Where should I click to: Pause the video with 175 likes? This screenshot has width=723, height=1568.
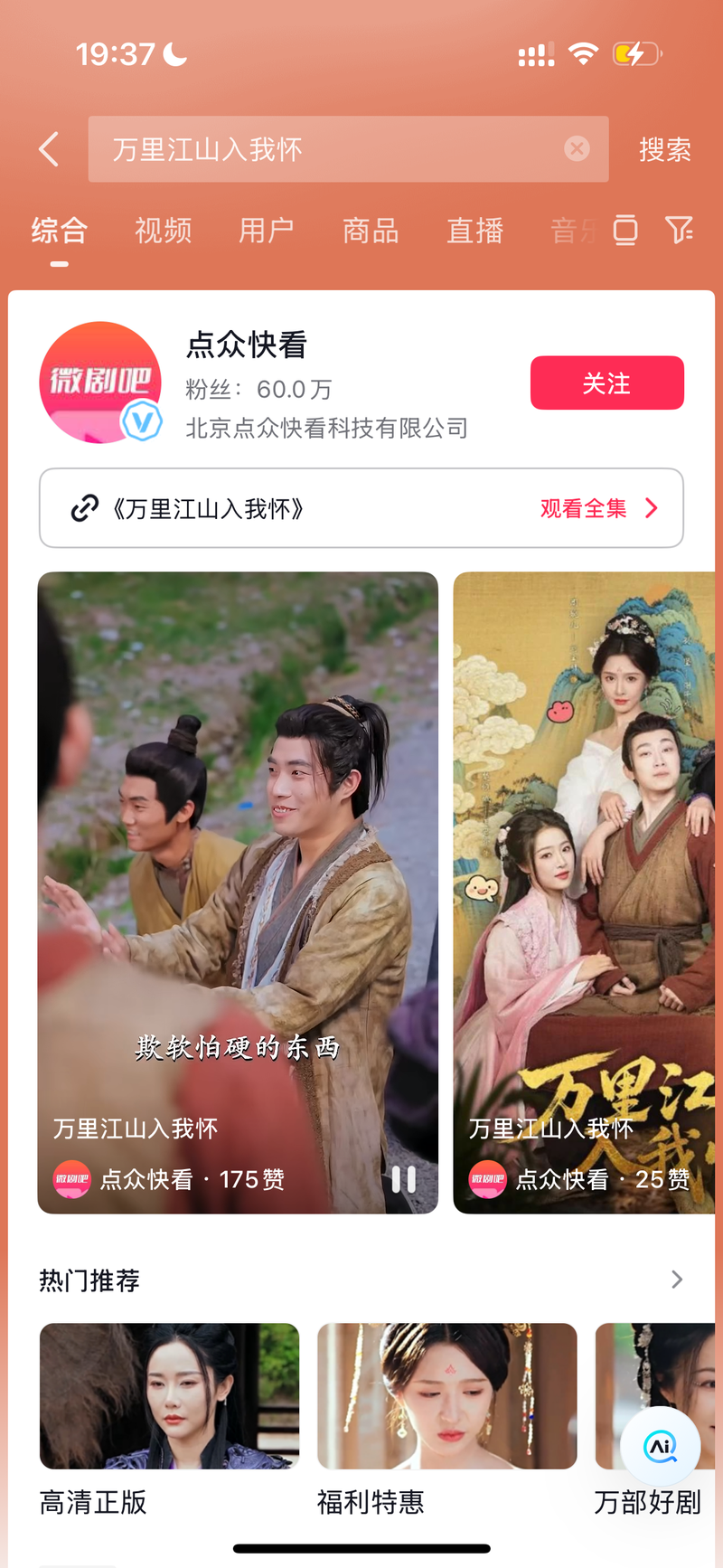click(x=404, y=1179)
